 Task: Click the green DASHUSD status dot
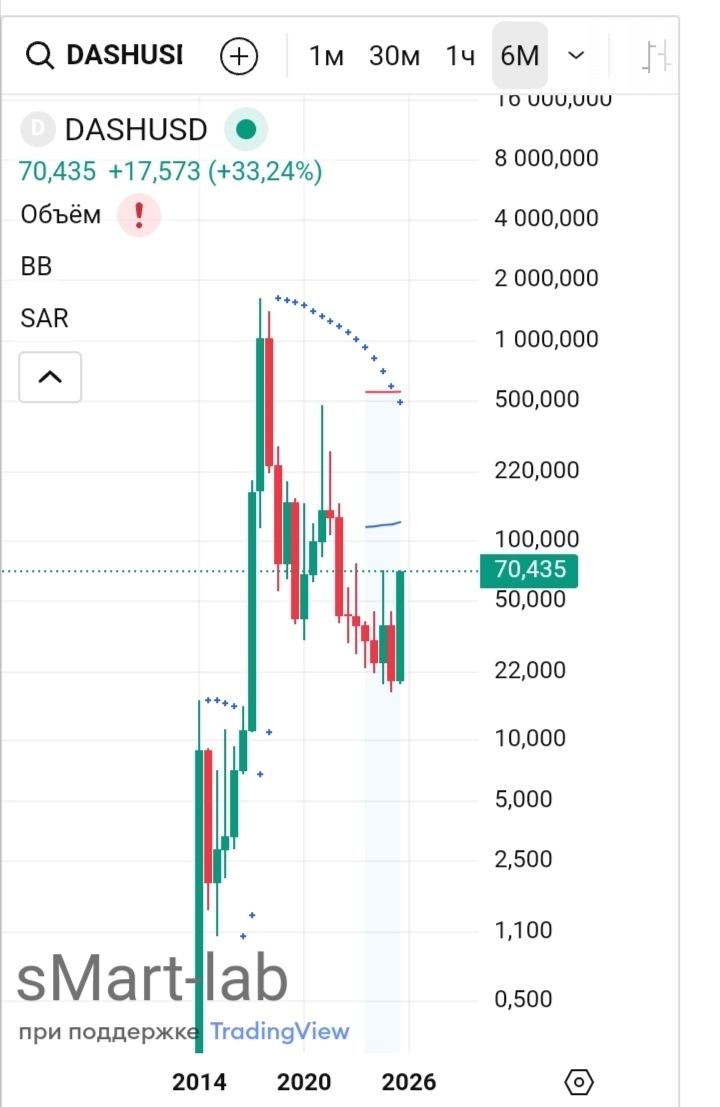coord(245,129)
